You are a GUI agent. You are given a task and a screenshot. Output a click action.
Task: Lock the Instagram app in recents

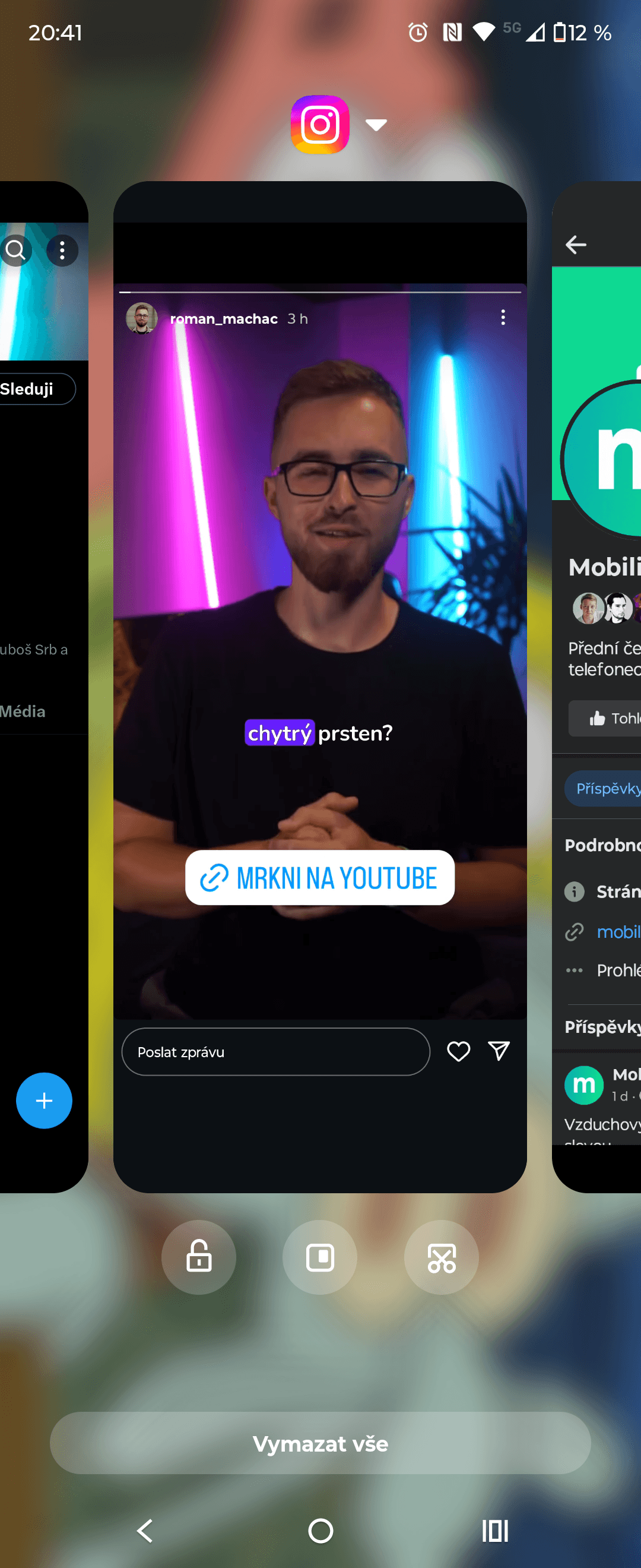pyautogui.click(x=198, y=1257)
